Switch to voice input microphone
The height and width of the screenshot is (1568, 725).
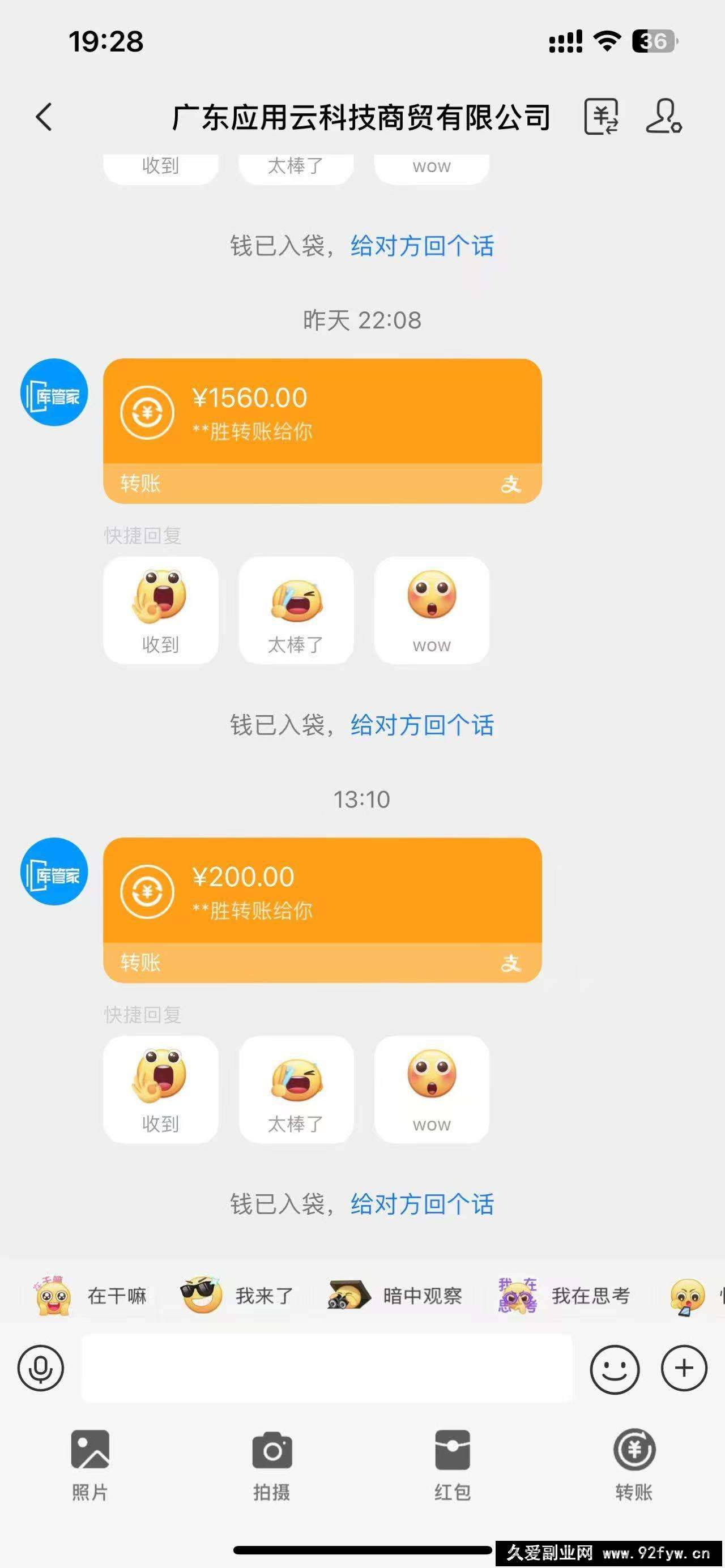41,1369
